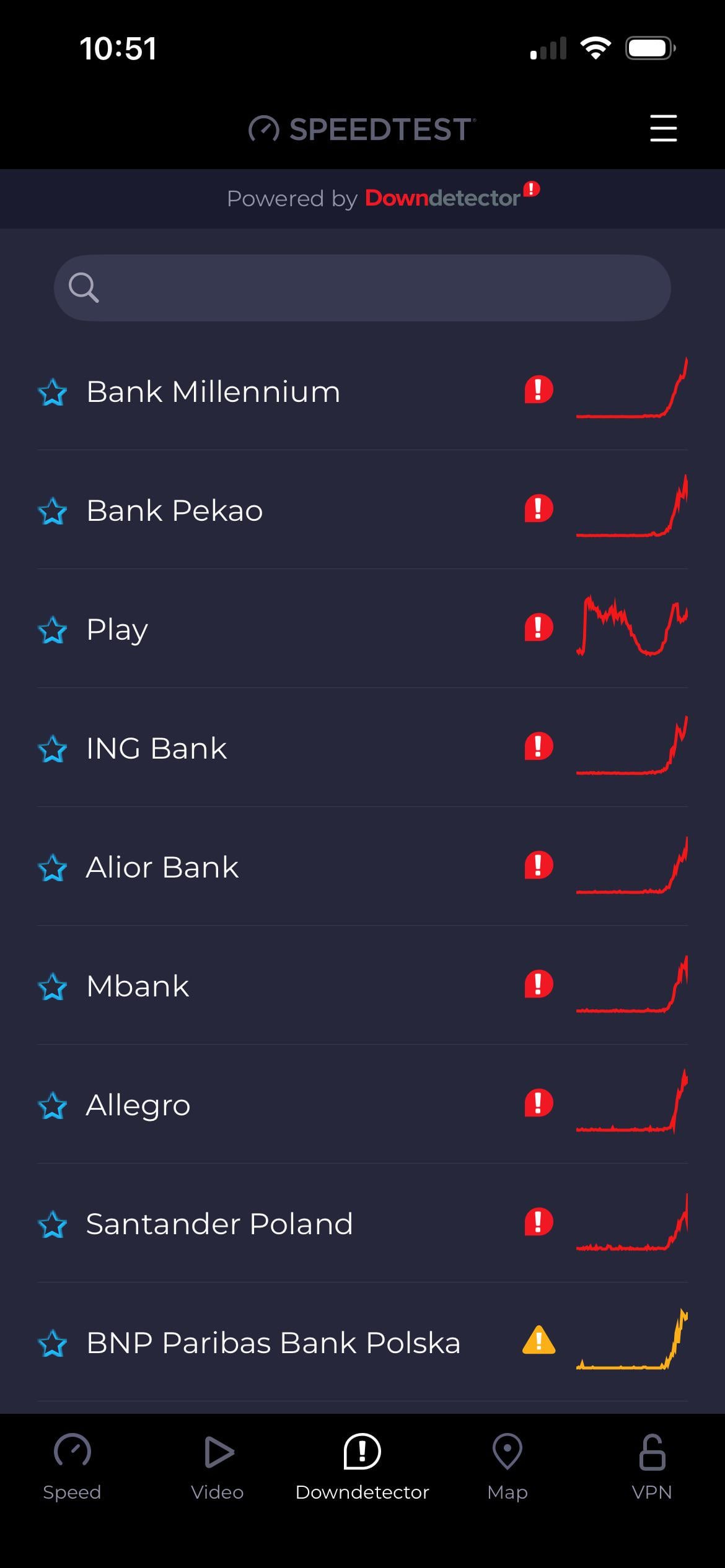Star ING Bank as a favorite
Image resolution: width=725 pixels, height=1568 pixels.
53,749
